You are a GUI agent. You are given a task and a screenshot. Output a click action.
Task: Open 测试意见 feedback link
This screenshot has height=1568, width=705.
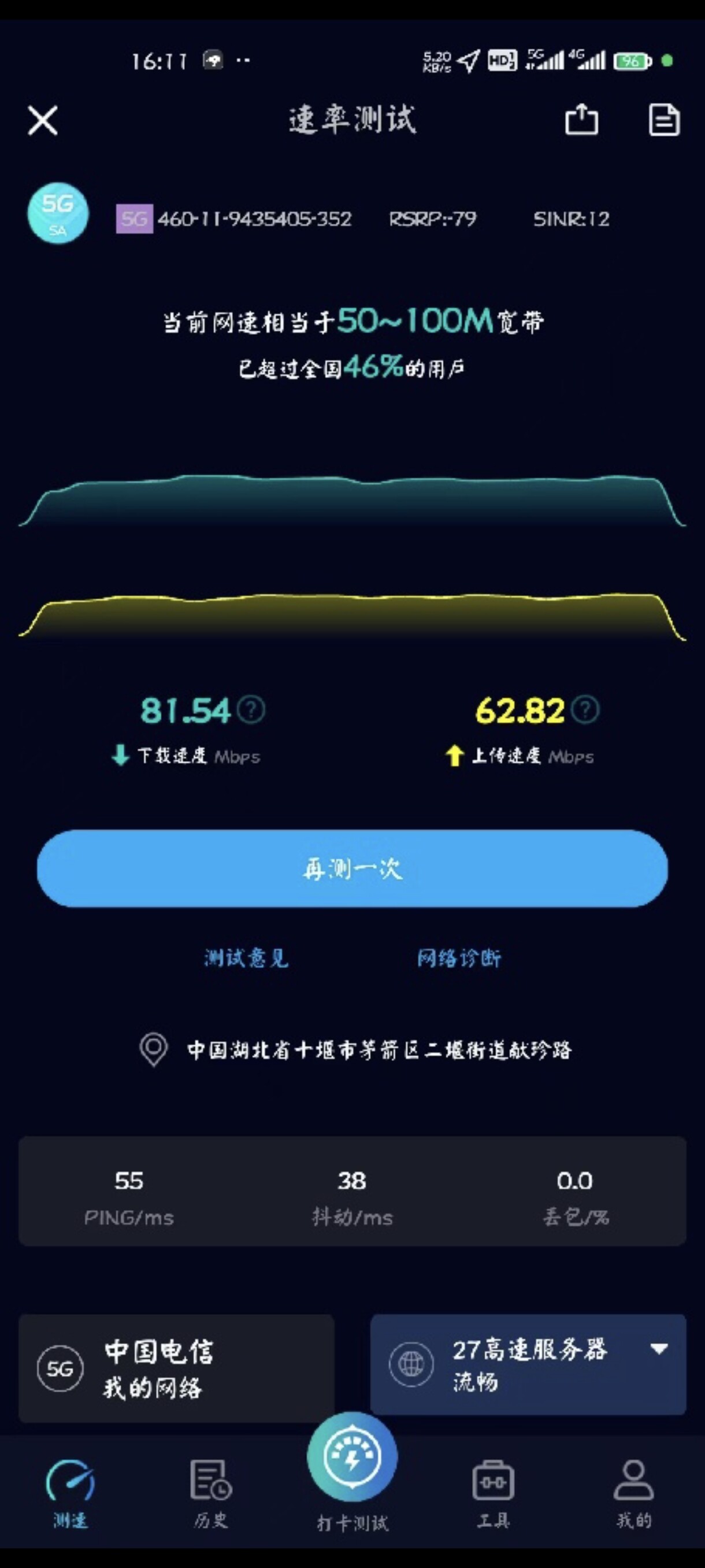246,958
